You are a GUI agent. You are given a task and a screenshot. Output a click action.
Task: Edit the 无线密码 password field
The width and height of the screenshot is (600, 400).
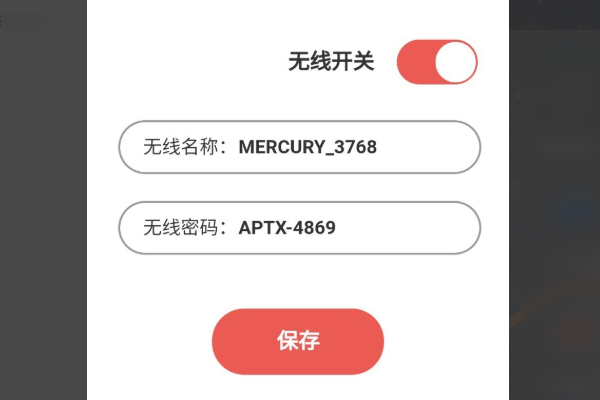click(300, 228)
